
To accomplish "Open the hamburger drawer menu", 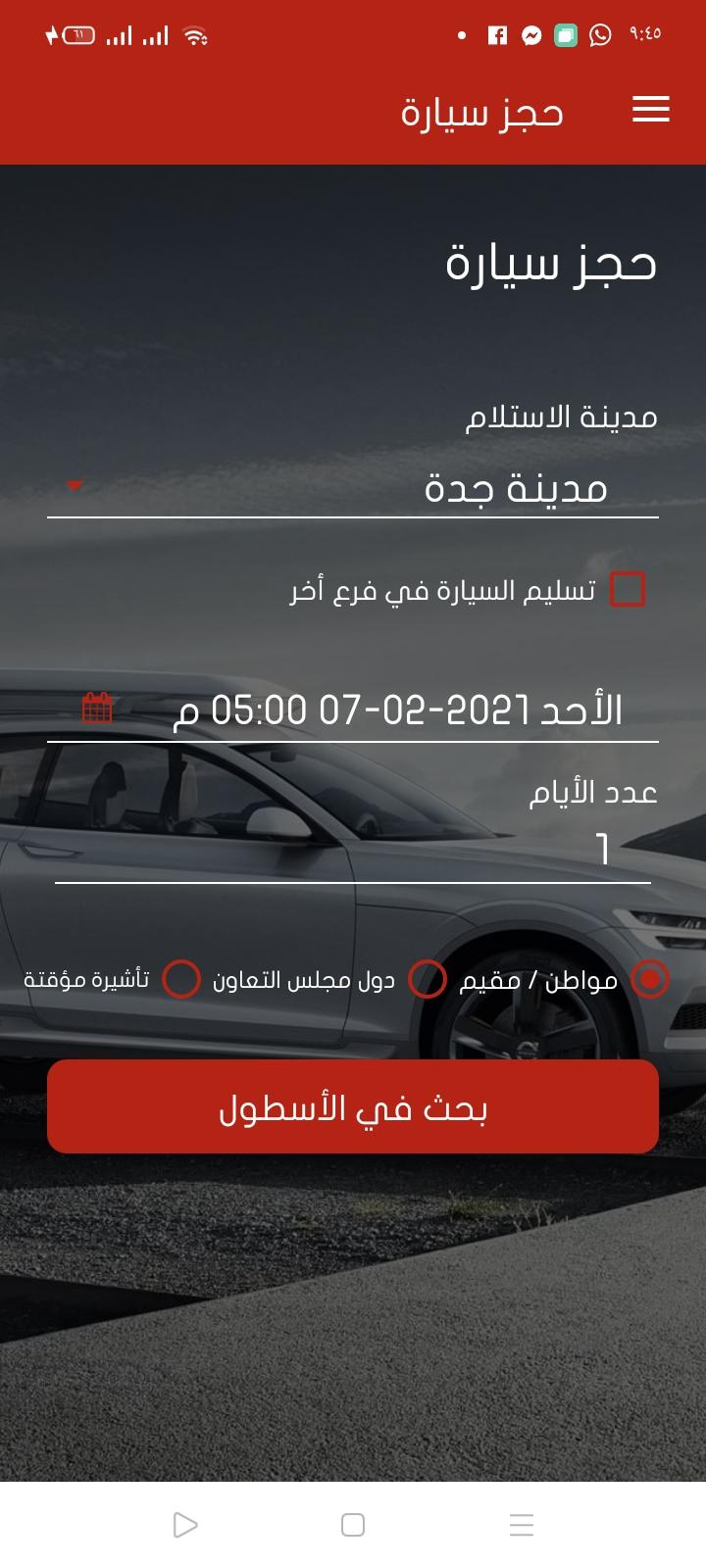I will (650, 110).
